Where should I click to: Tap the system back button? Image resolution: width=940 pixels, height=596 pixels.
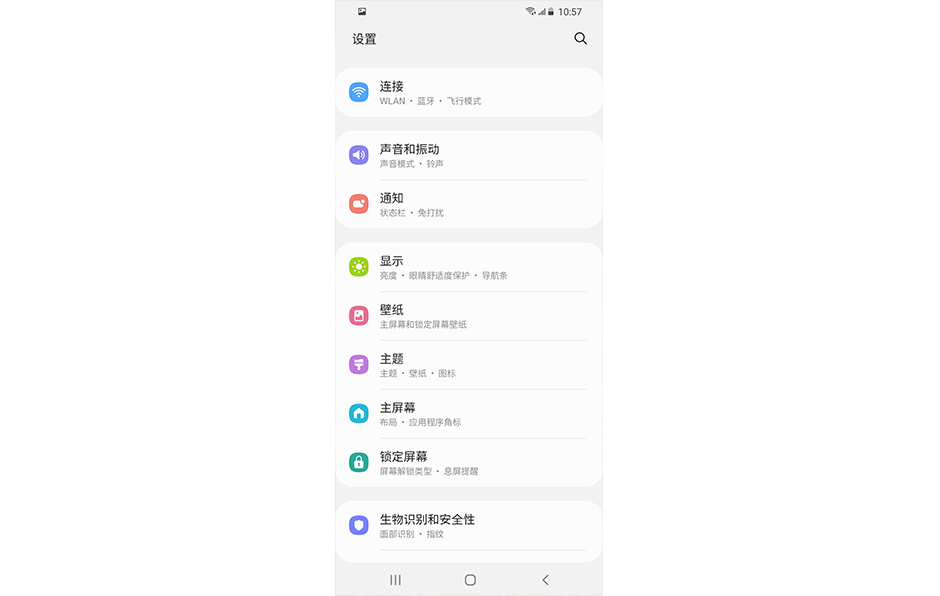point(545,580)
